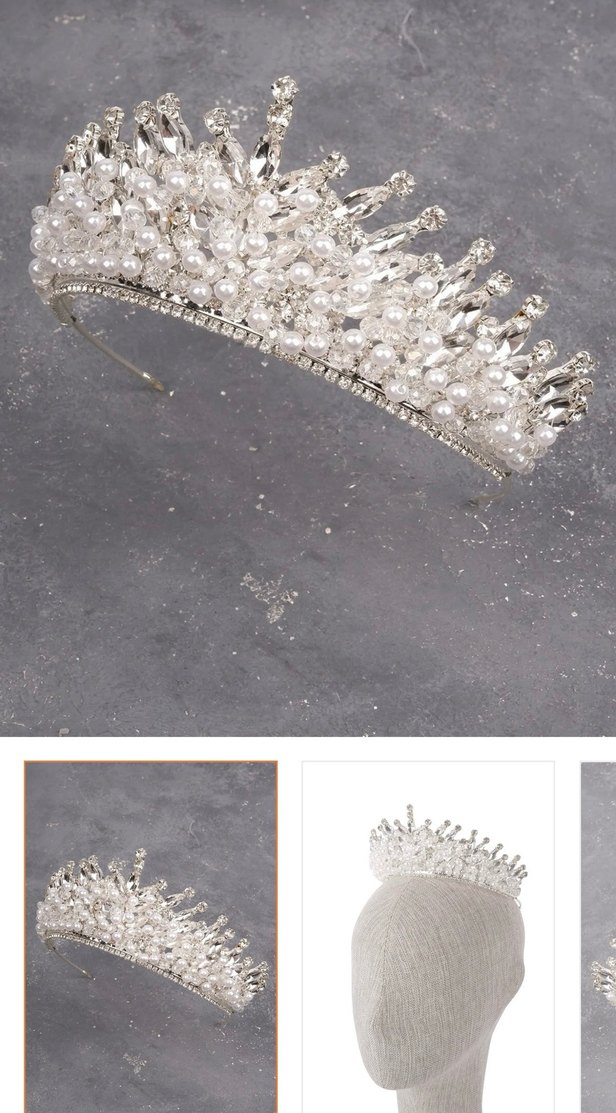616x1113 pixels.
Task: Select the partially visible third thumbnail
Action: (600, 936)
